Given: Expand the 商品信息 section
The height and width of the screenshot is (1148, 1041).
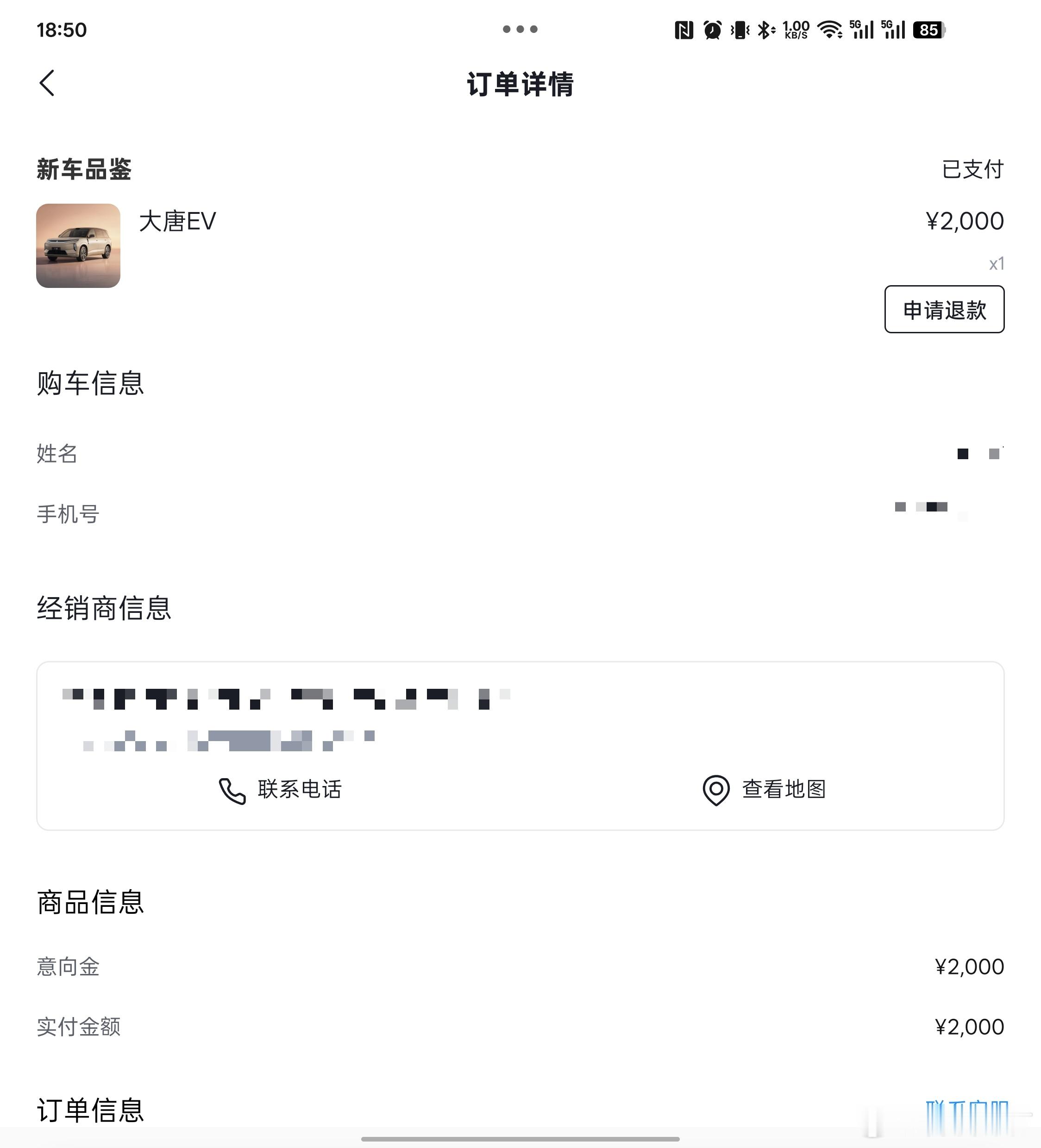Looking at the screenshot, I should [x=89, y=901].
